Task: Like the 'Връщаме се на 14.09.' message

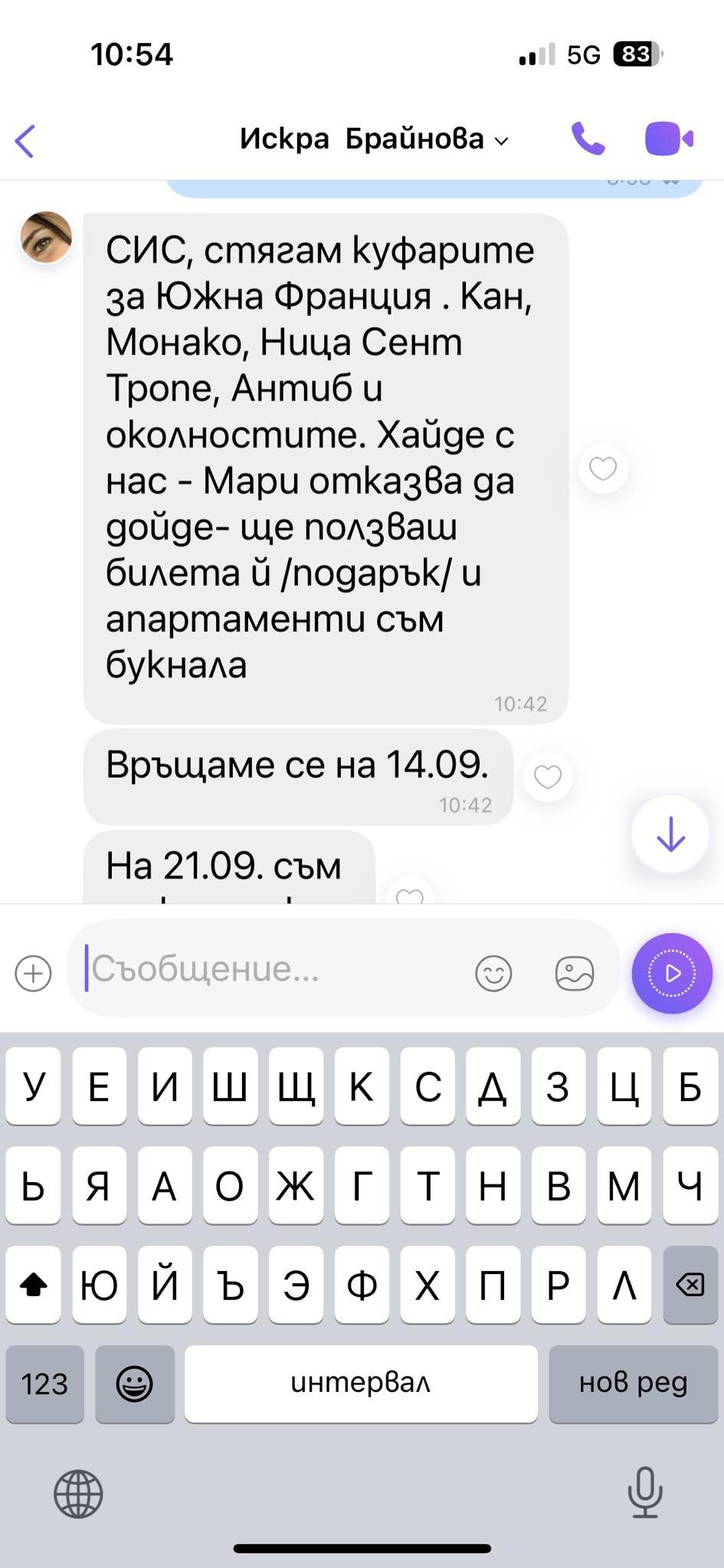Action: [x=547, y=777]
